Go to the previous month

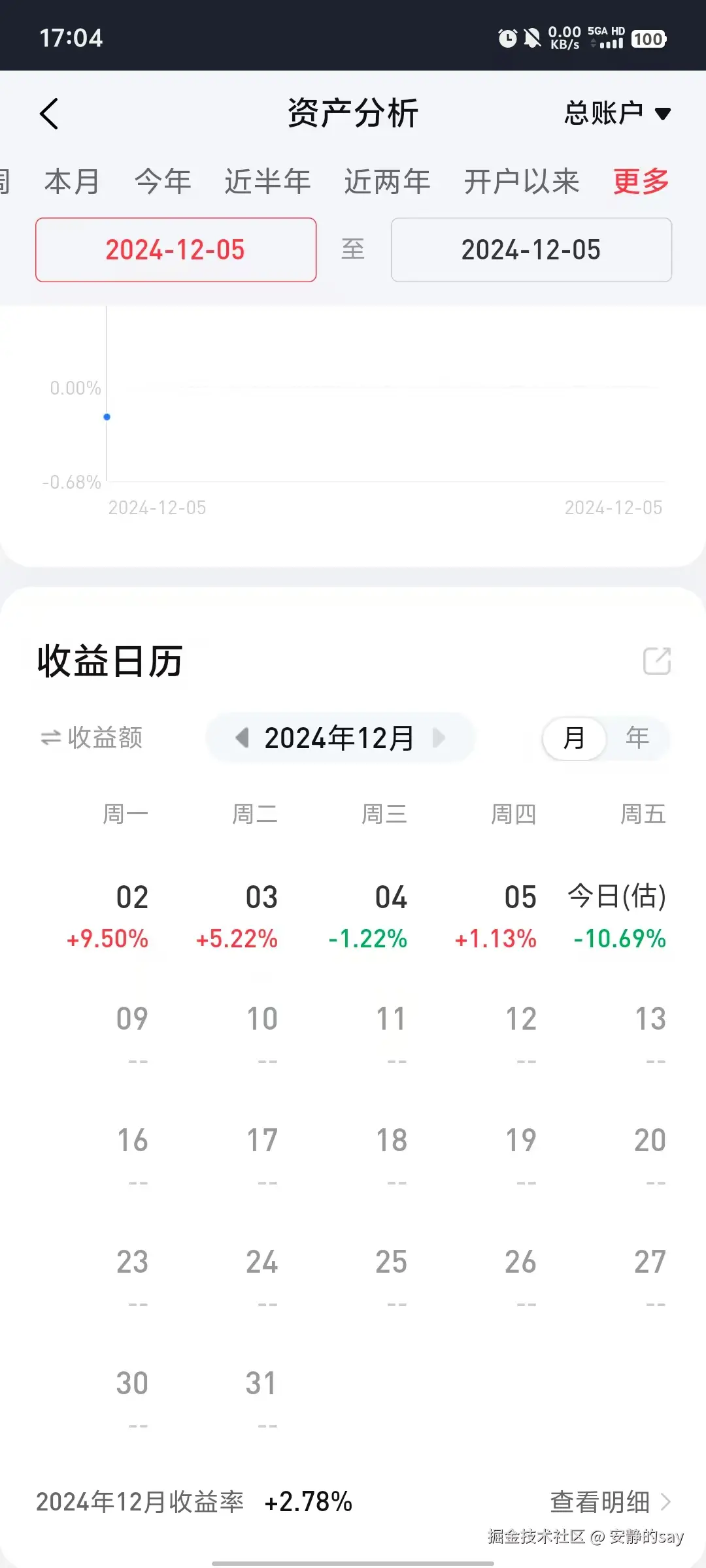(243, 738)
